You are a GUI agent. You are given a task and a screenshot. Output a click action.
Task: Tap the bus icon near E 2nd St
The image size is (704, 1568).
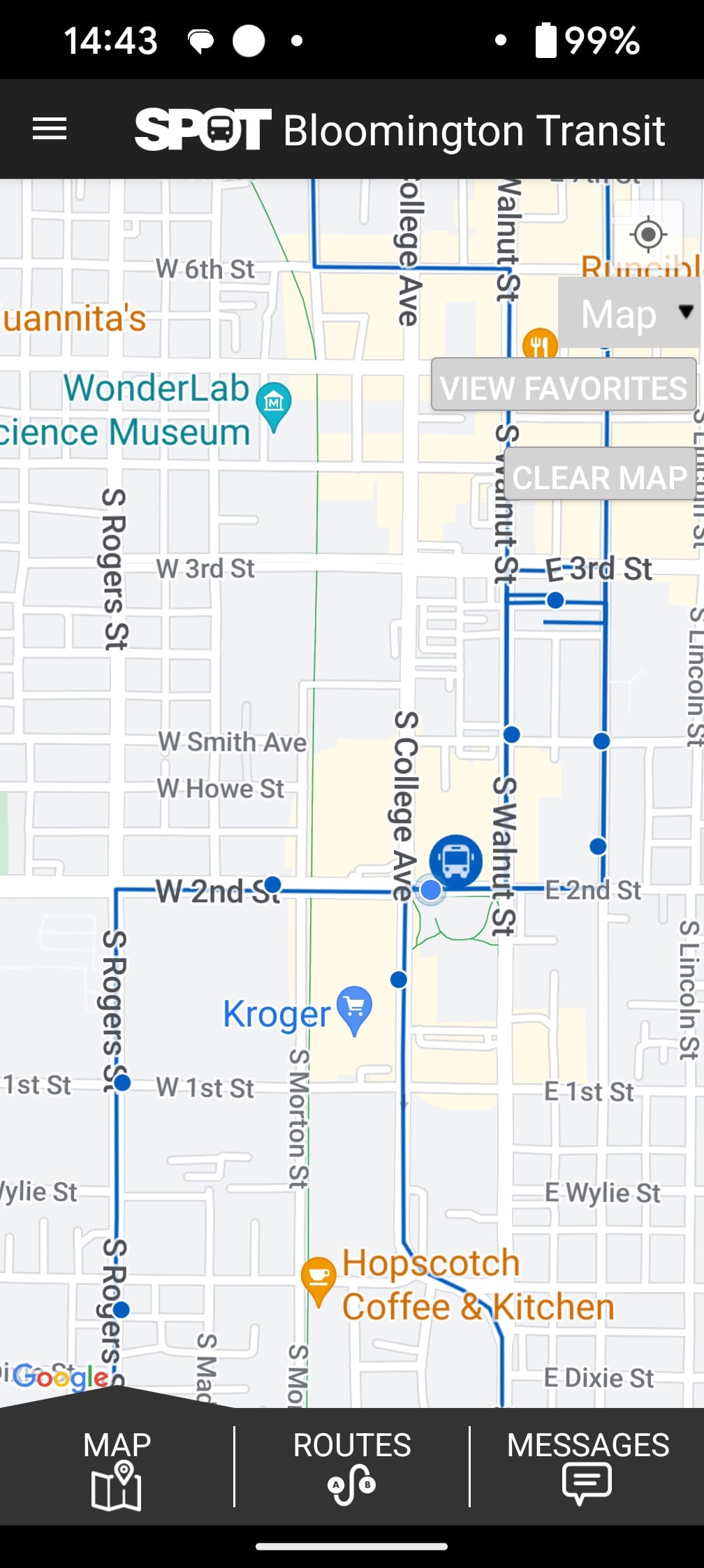pos(455,861)
